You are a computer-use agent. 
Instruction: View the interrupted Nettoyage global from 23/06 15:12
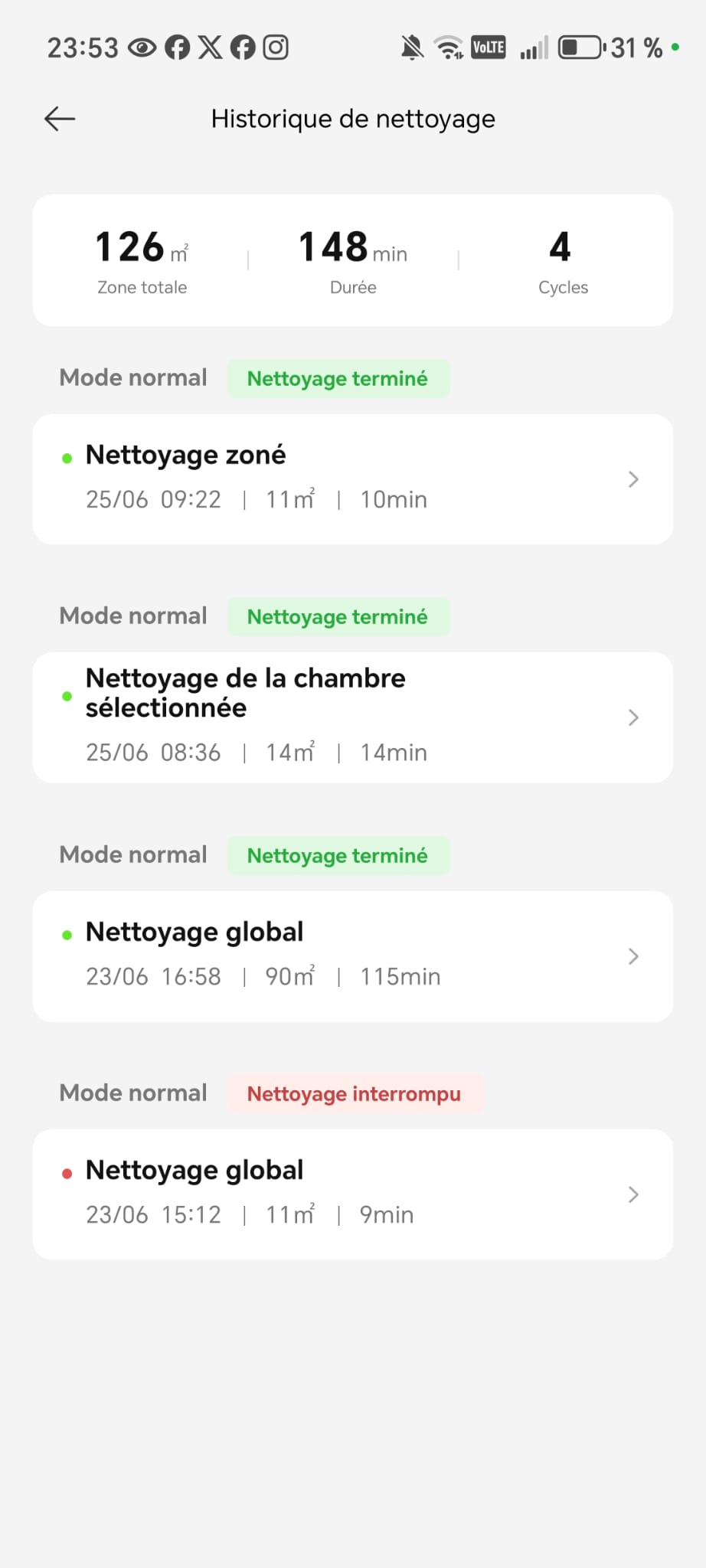(353, 1194)
